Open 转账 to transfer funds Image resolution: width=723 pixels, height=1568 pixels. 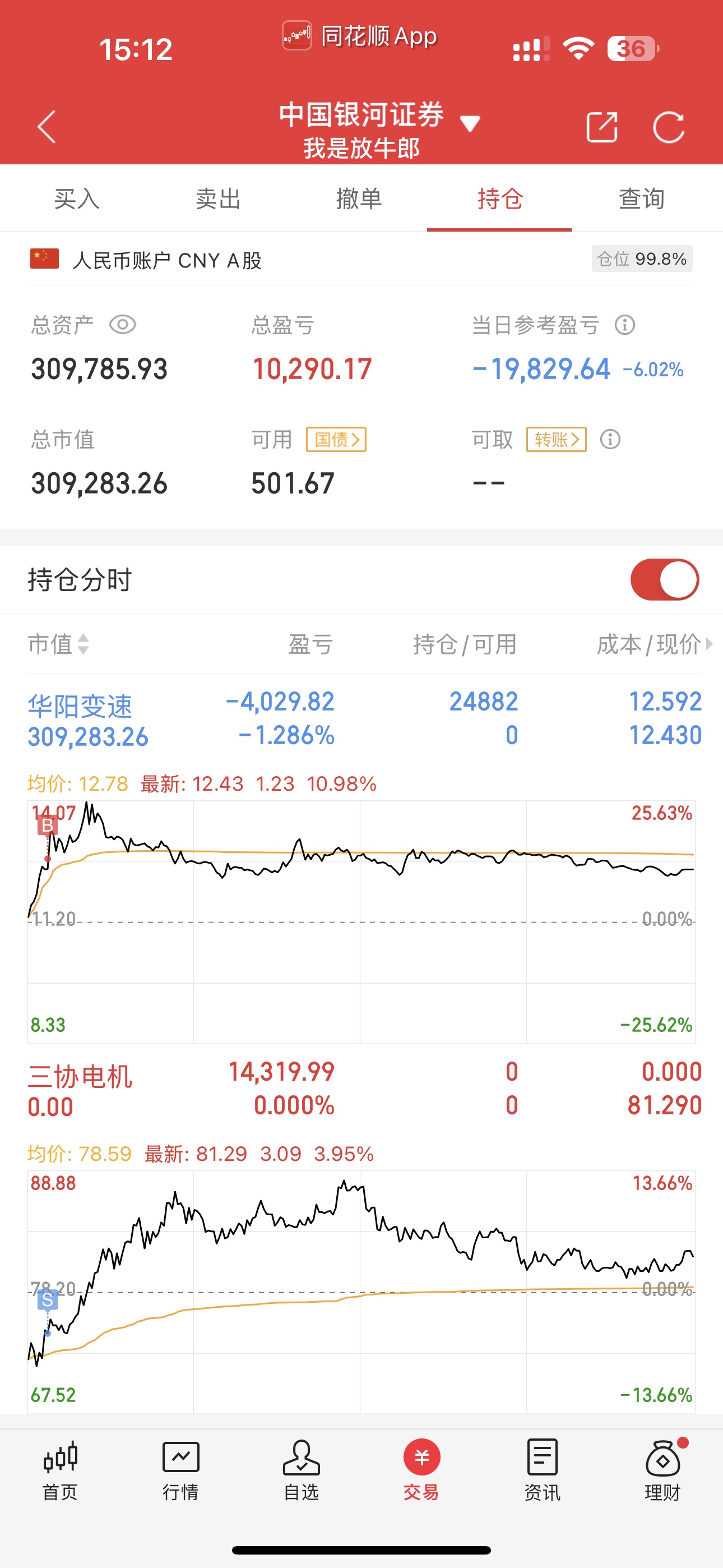[x=556, y=440]
